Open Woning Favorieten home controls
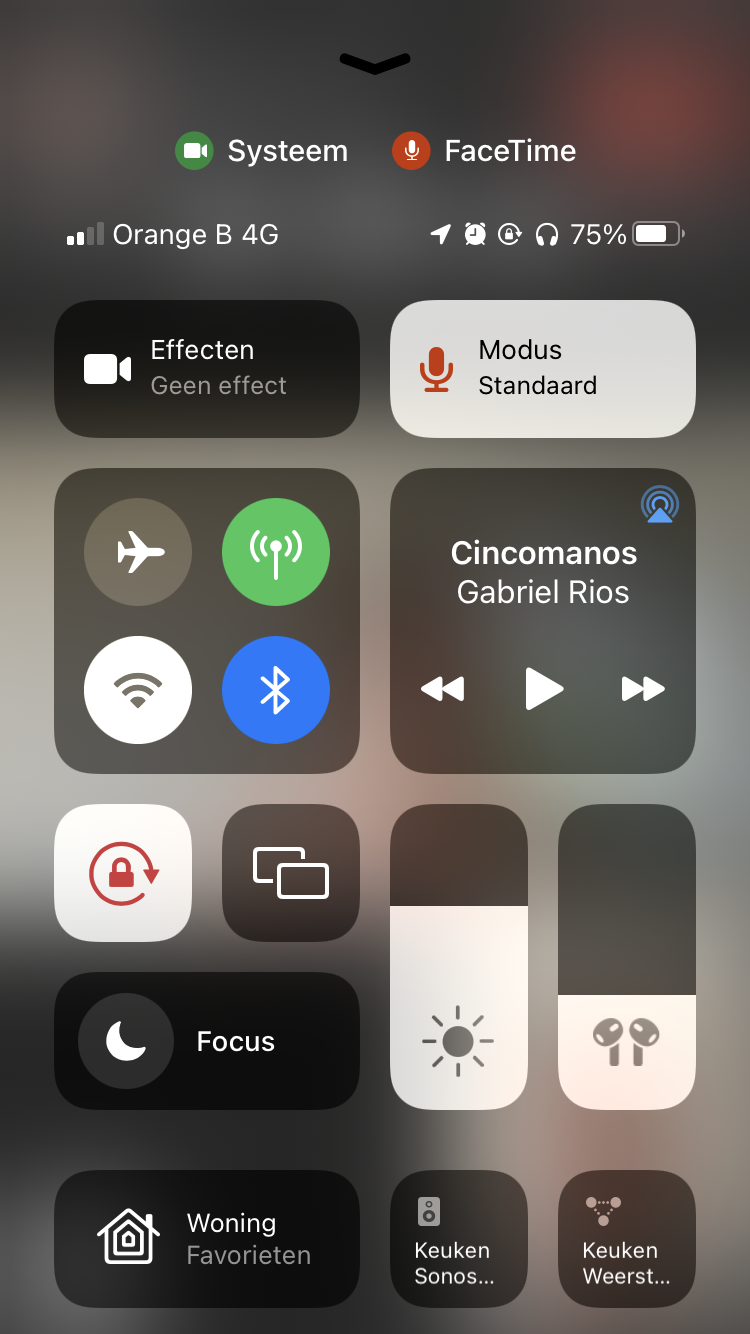 tap(207, 1239)
